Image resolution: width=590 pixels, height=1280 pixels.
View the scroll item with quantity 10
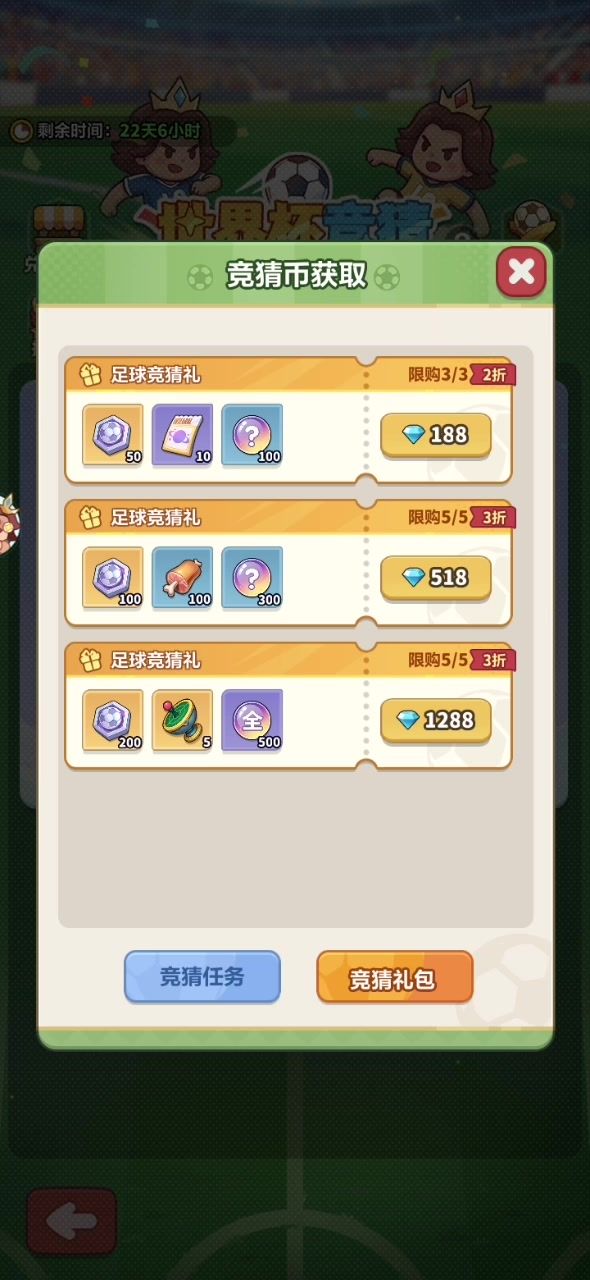click(x=182, y=435)
